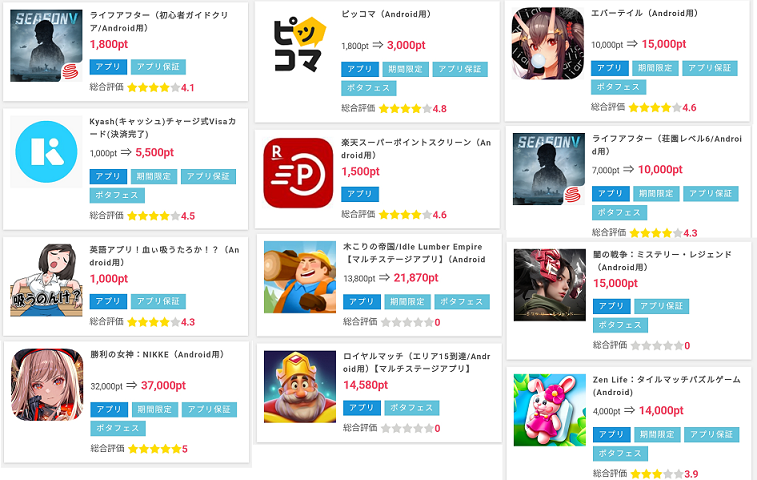Tap the ポタフェス tag on ロイヤルマッチ
Viewport: 757px width, 480px height.
tap(410, 408)
